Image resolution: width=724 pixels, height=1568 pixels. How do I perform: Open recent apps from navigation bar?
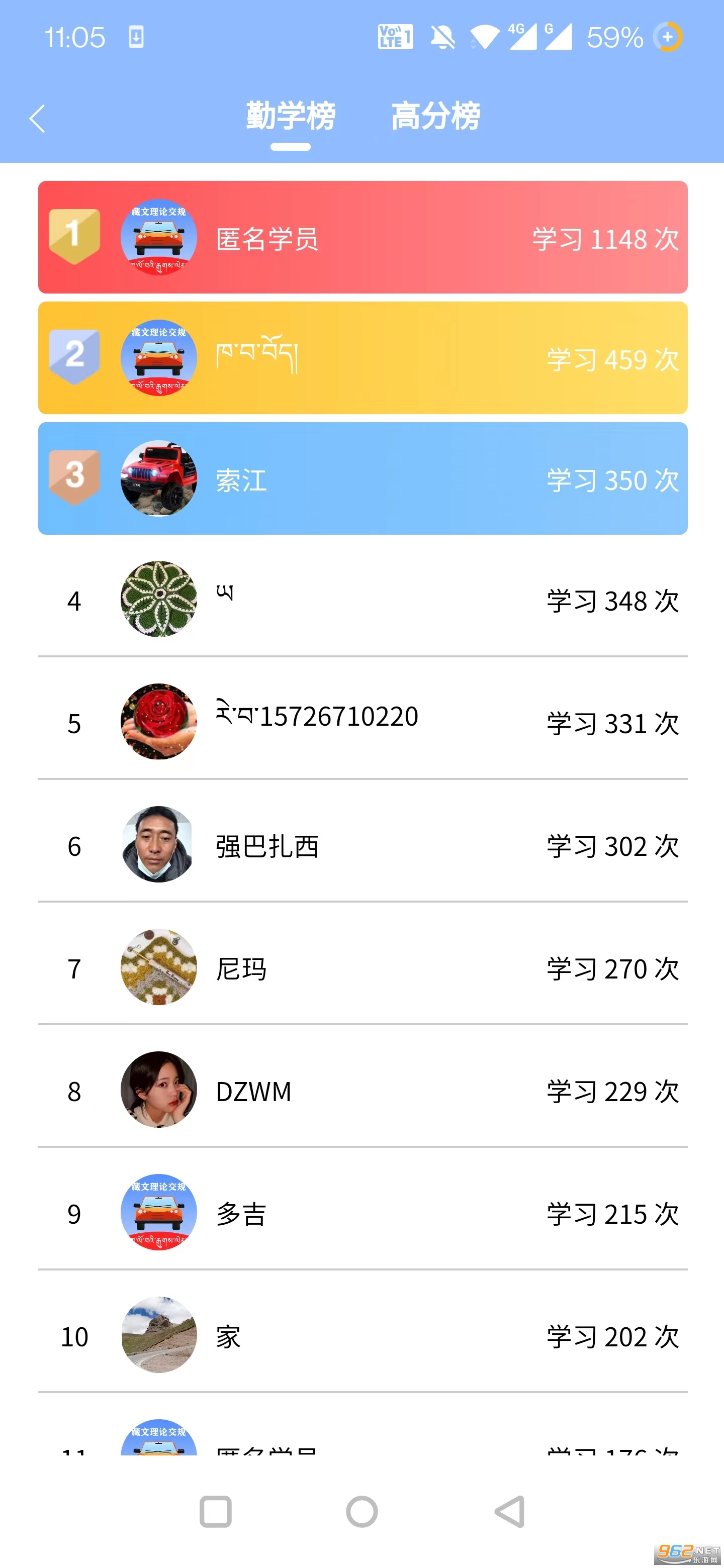click(x=216, y=1512)
